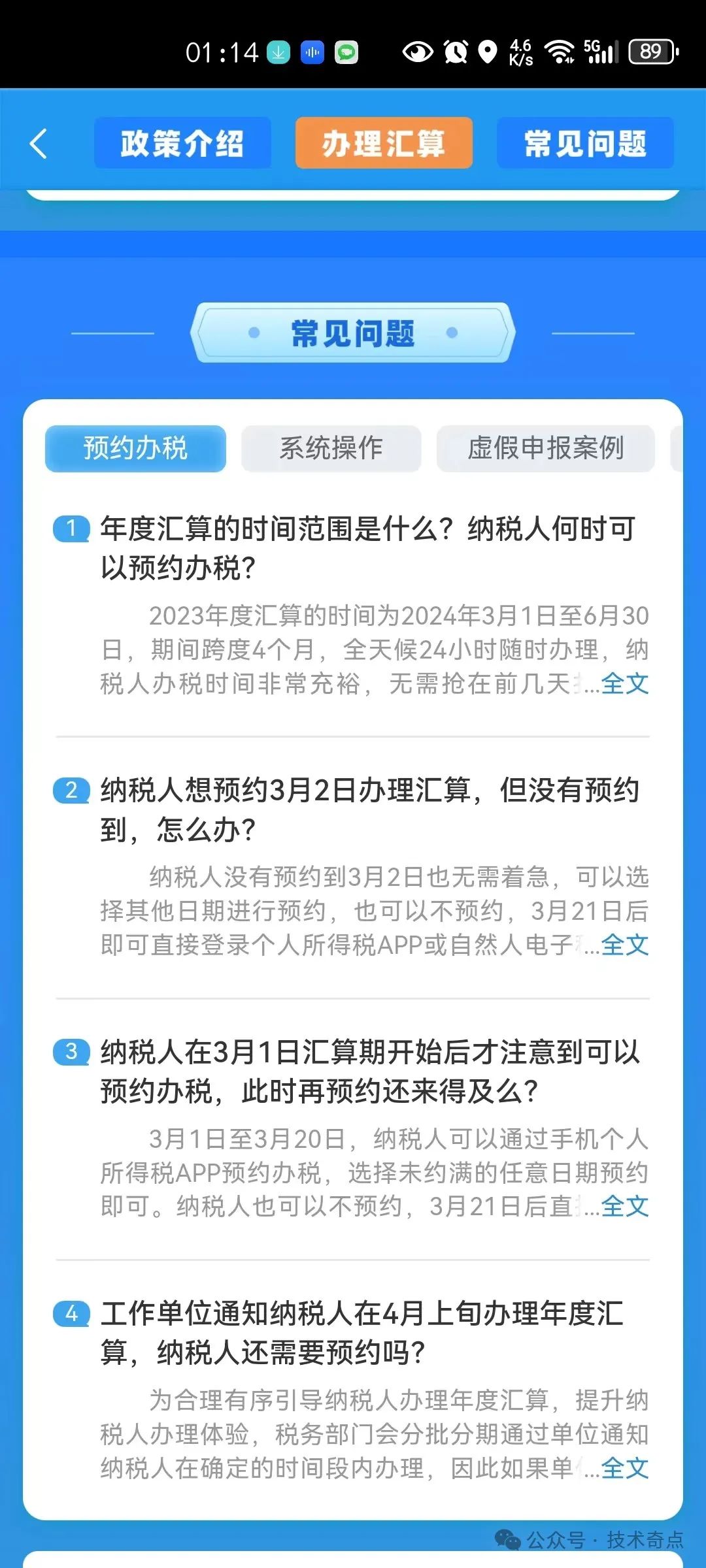Switch to the 常见问题 top tab
Screen dimensions: 706x1568
pyautogui.click(x=585, y=143)
